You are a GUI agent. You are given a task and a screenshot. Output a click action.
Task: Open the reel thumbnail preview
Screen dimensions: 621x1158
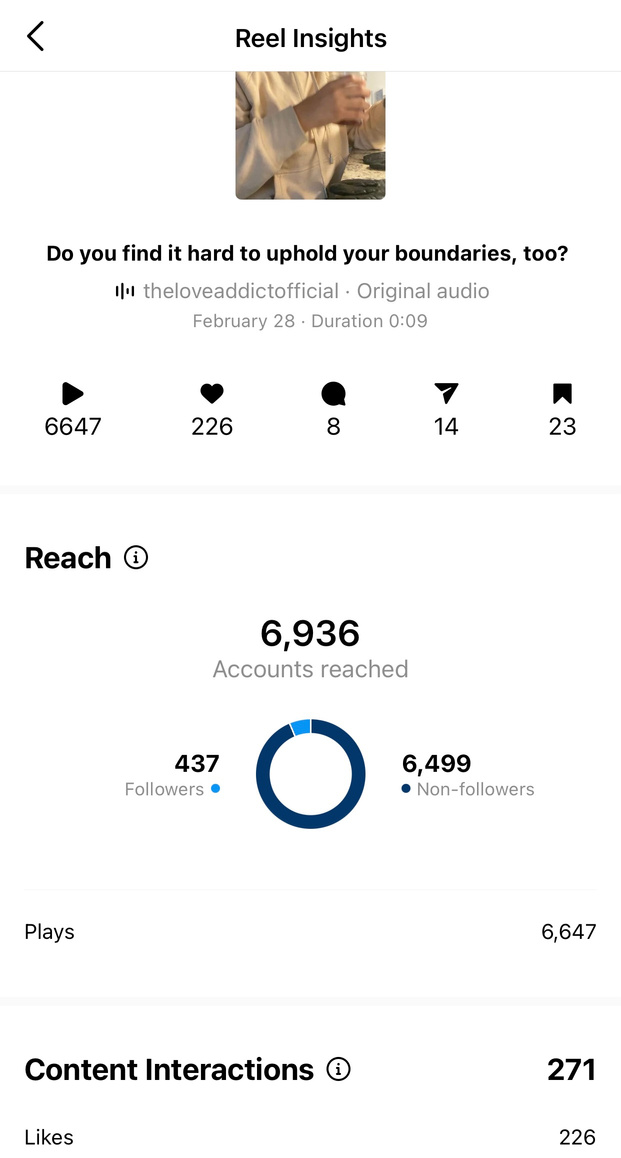[310, 135]
